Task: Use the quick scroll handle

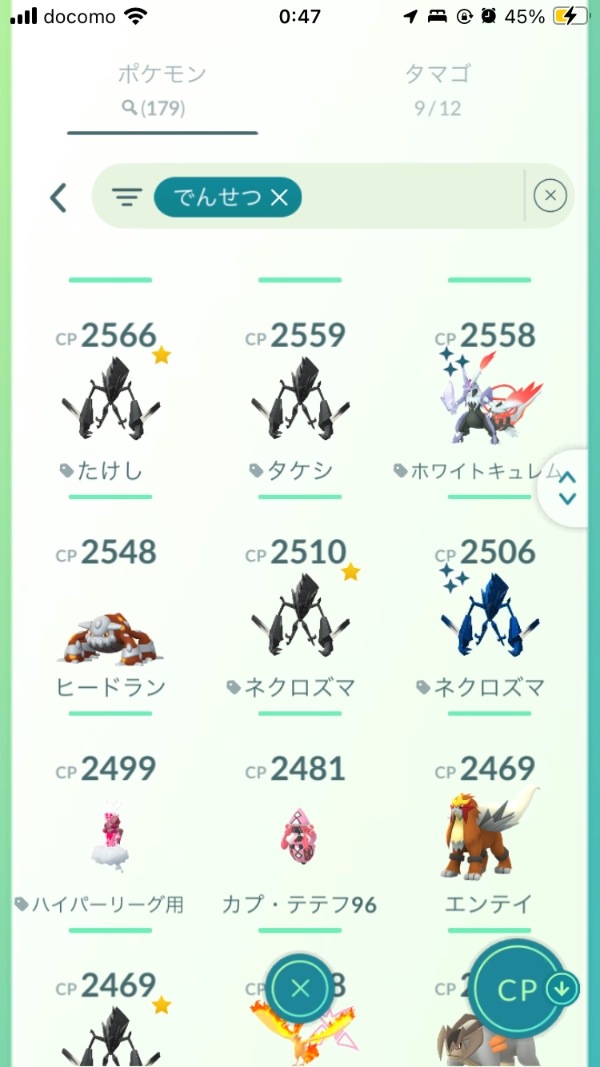Action: 567,488
